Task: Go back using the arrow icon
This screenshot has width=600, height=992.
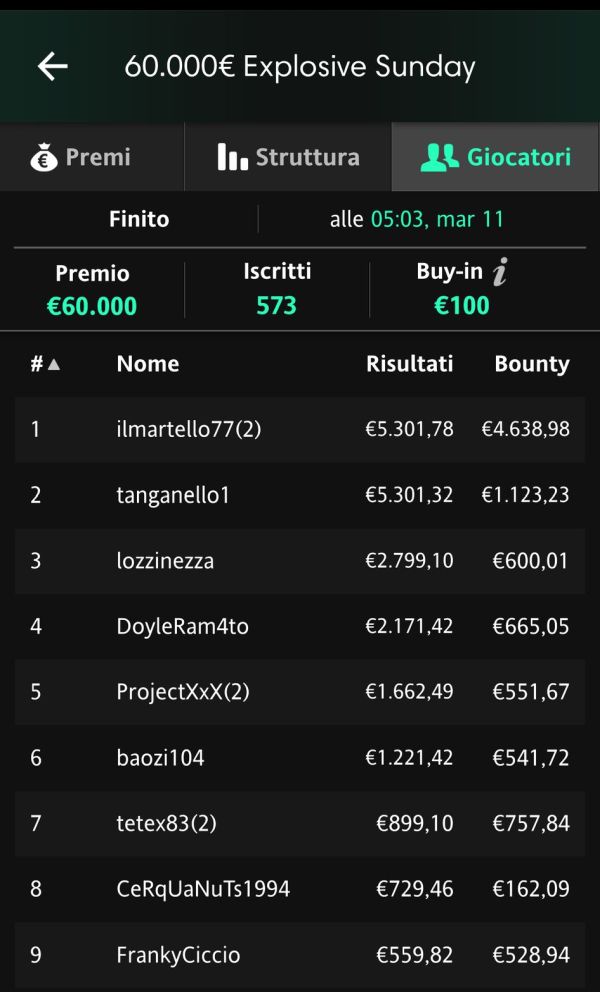Action: 53,66
